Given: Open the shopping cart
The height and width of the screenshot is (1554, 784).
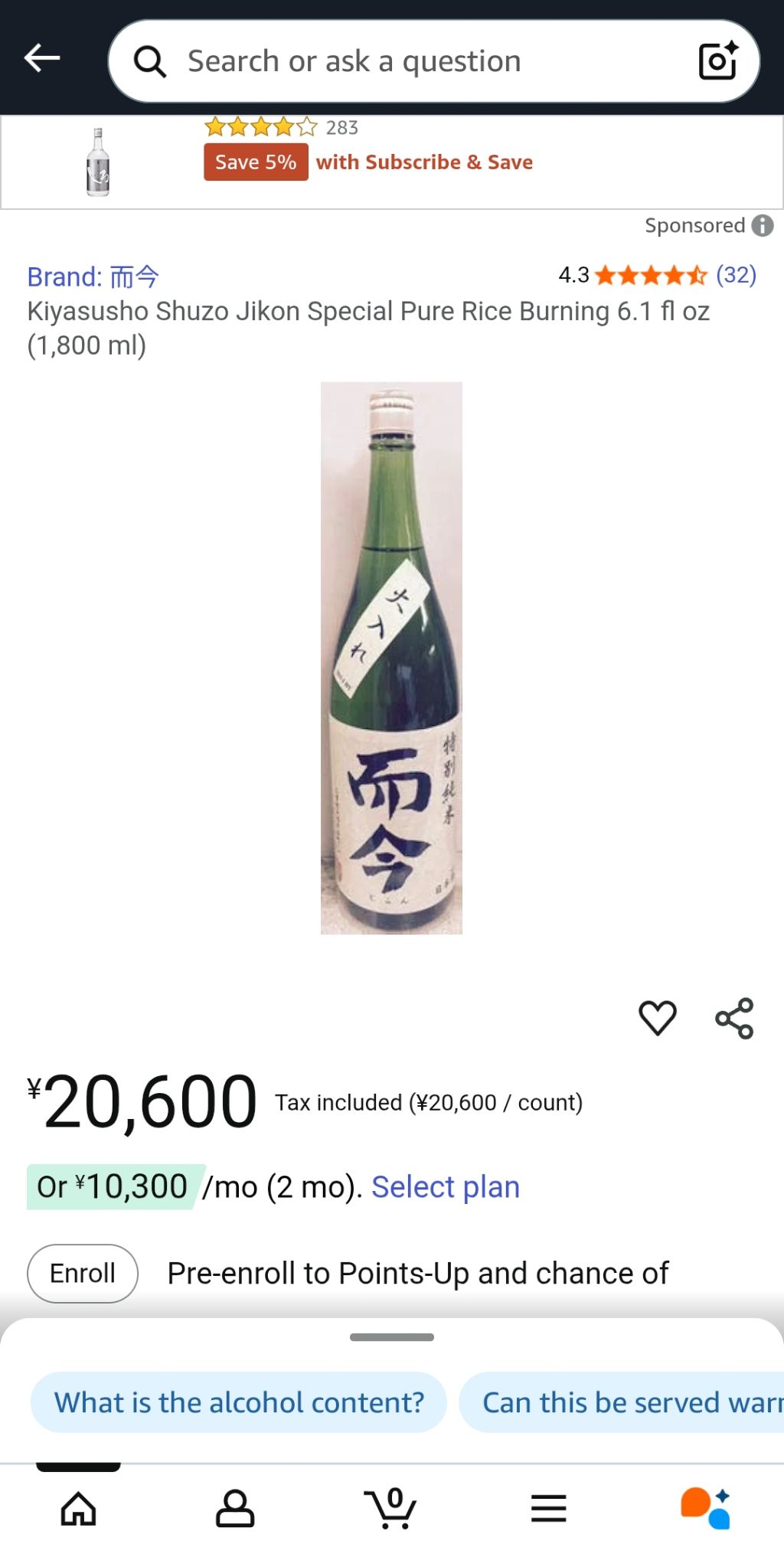Looking at the screenshot, I should point(391,1509).
